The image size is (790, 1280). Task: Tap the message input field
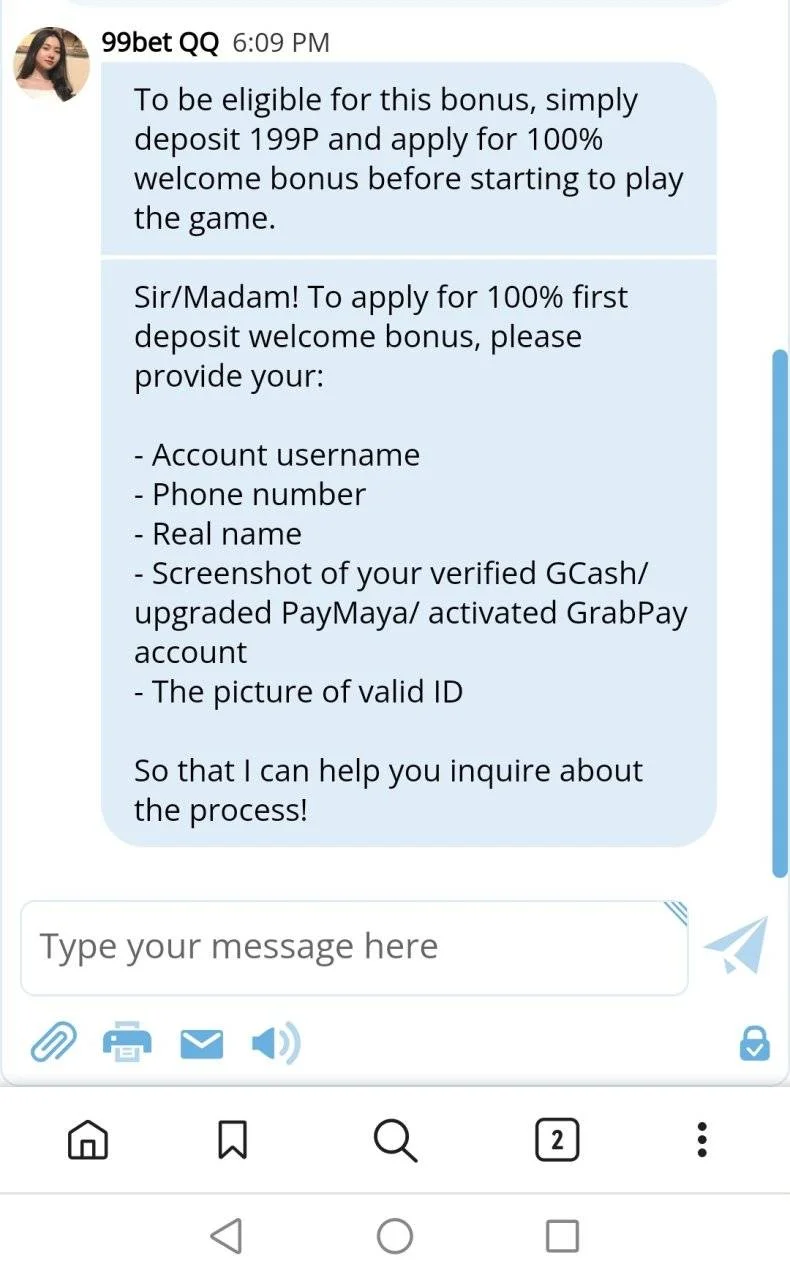[x=353, y=947]
